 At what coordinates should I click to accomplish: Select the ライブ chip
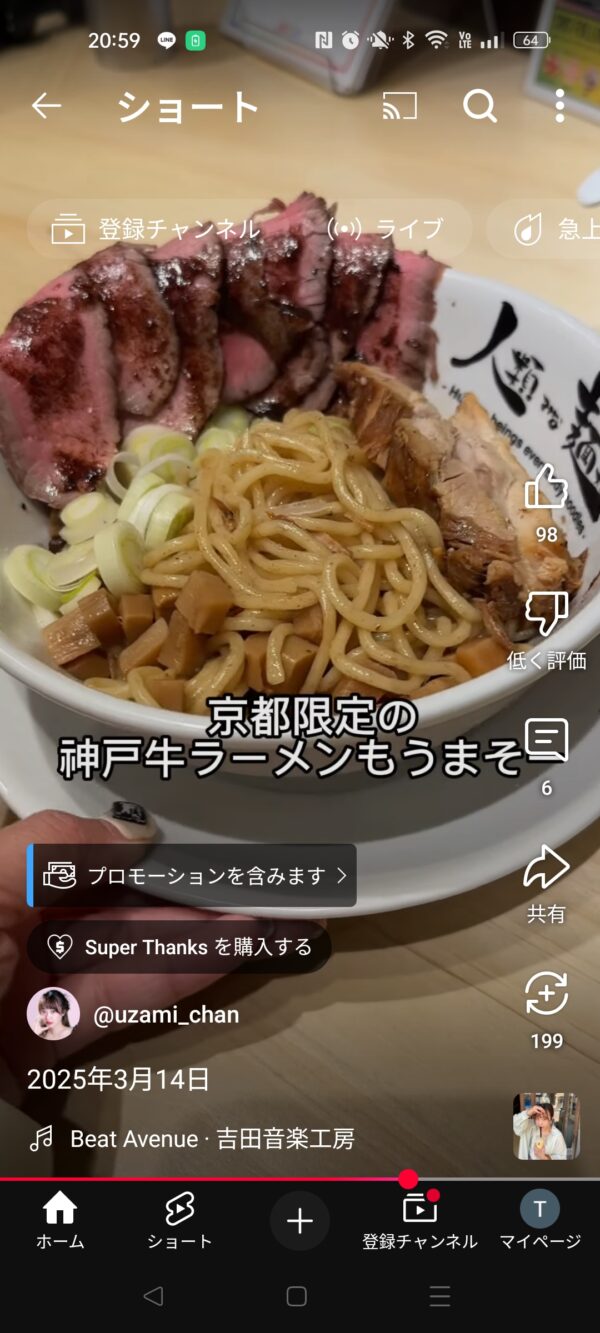(387, 229)
